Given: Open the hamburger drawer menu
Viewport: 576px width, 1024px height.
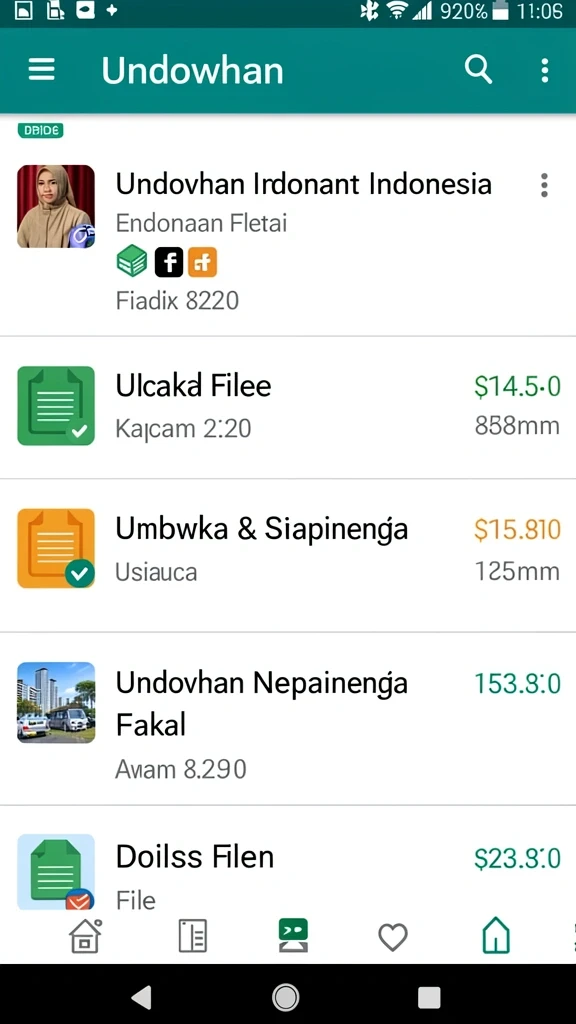Looking at the screenshot, I should click(42, 69).
